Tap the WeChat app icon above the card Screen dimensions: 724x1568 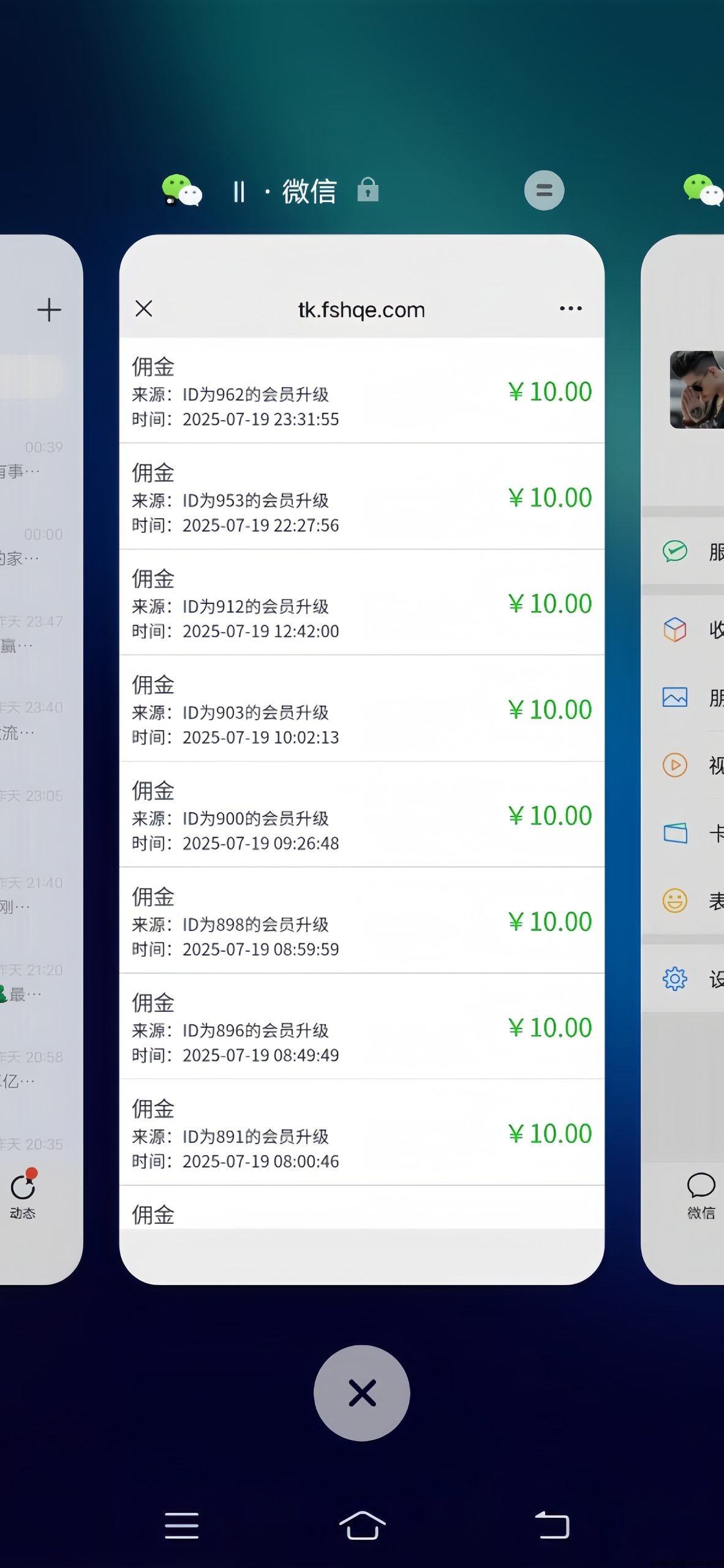click(181, 190)
